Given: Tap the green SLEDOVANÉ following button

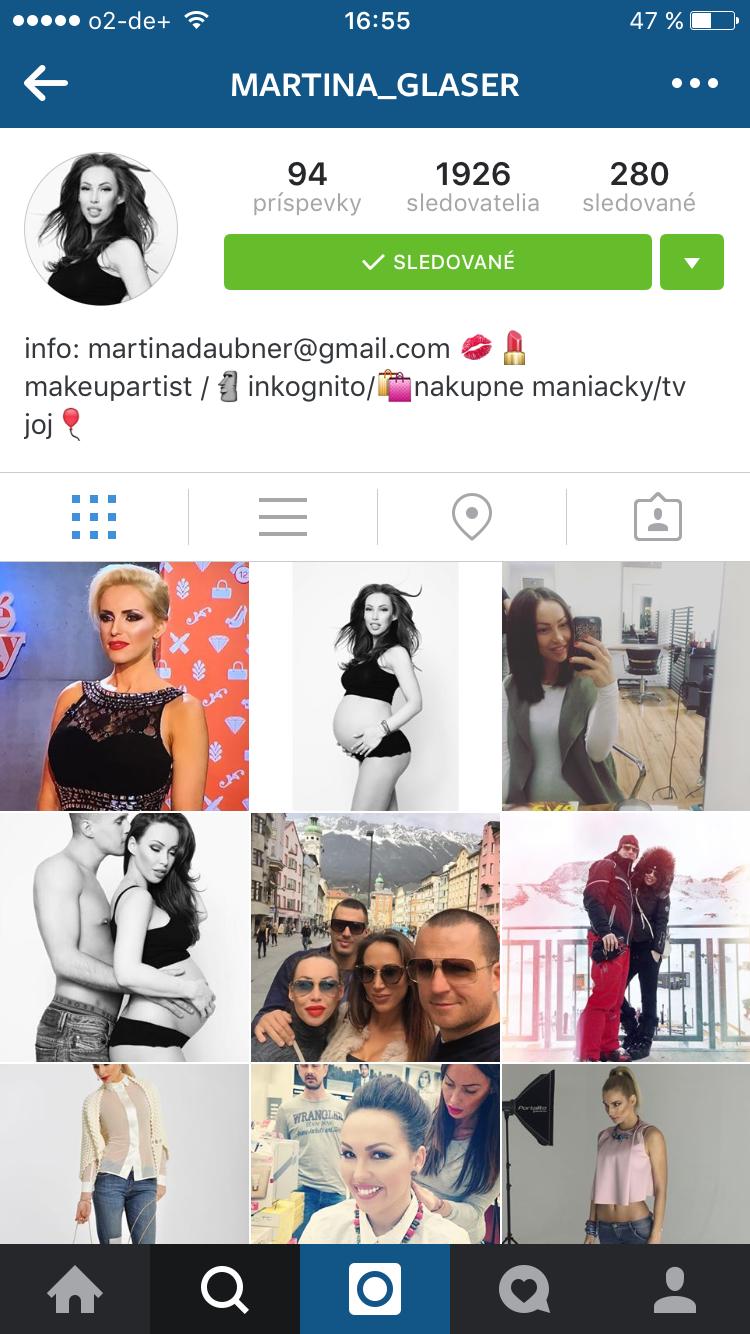Looking at the screenshot, I should tap(437, 262).
